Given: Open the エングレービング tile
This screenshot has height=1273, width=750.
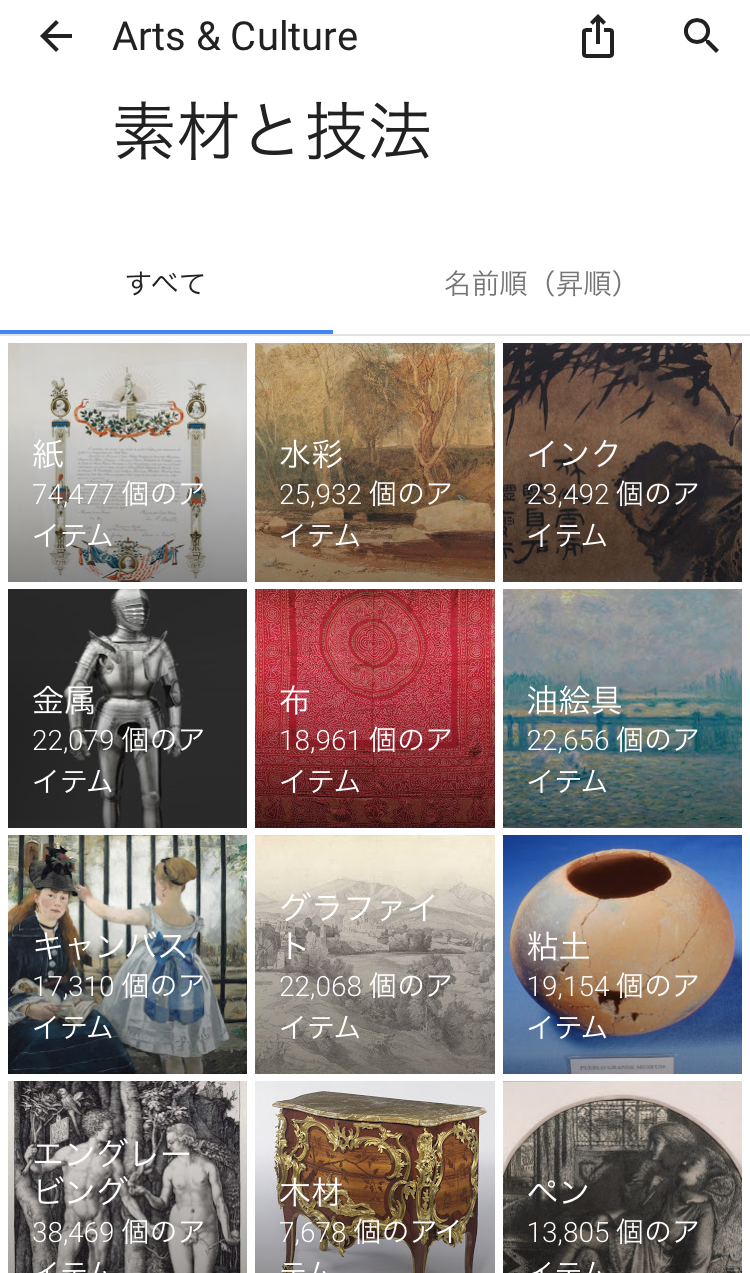Looking at the screenshot, I should (x=127, y=1175).
